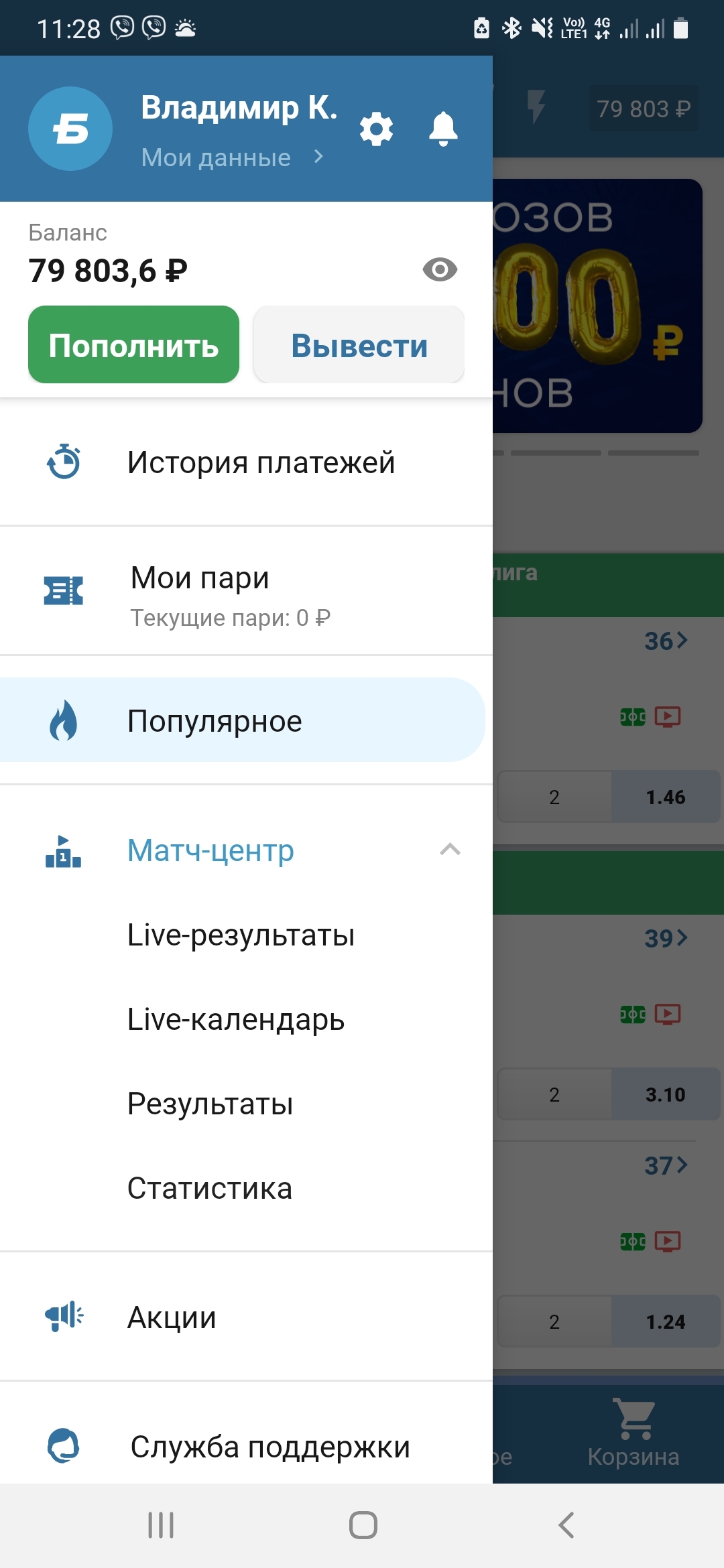Open Результаты page
Viewport: 724px width, 1568px height.
click(210, 1104)
